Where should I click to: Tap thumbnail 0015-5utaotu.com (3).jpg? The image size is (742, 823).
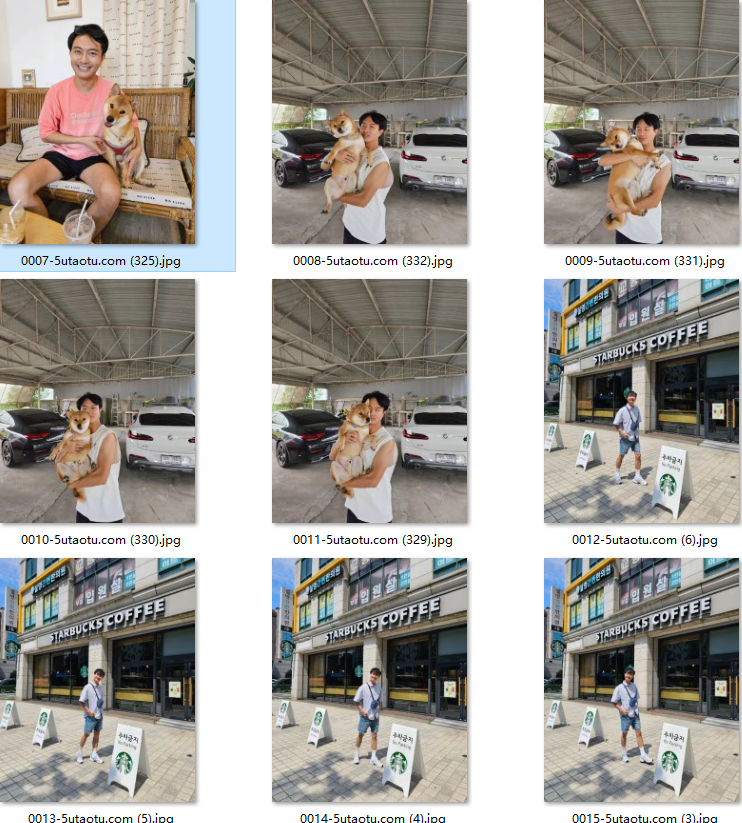[x=642, y=680]
